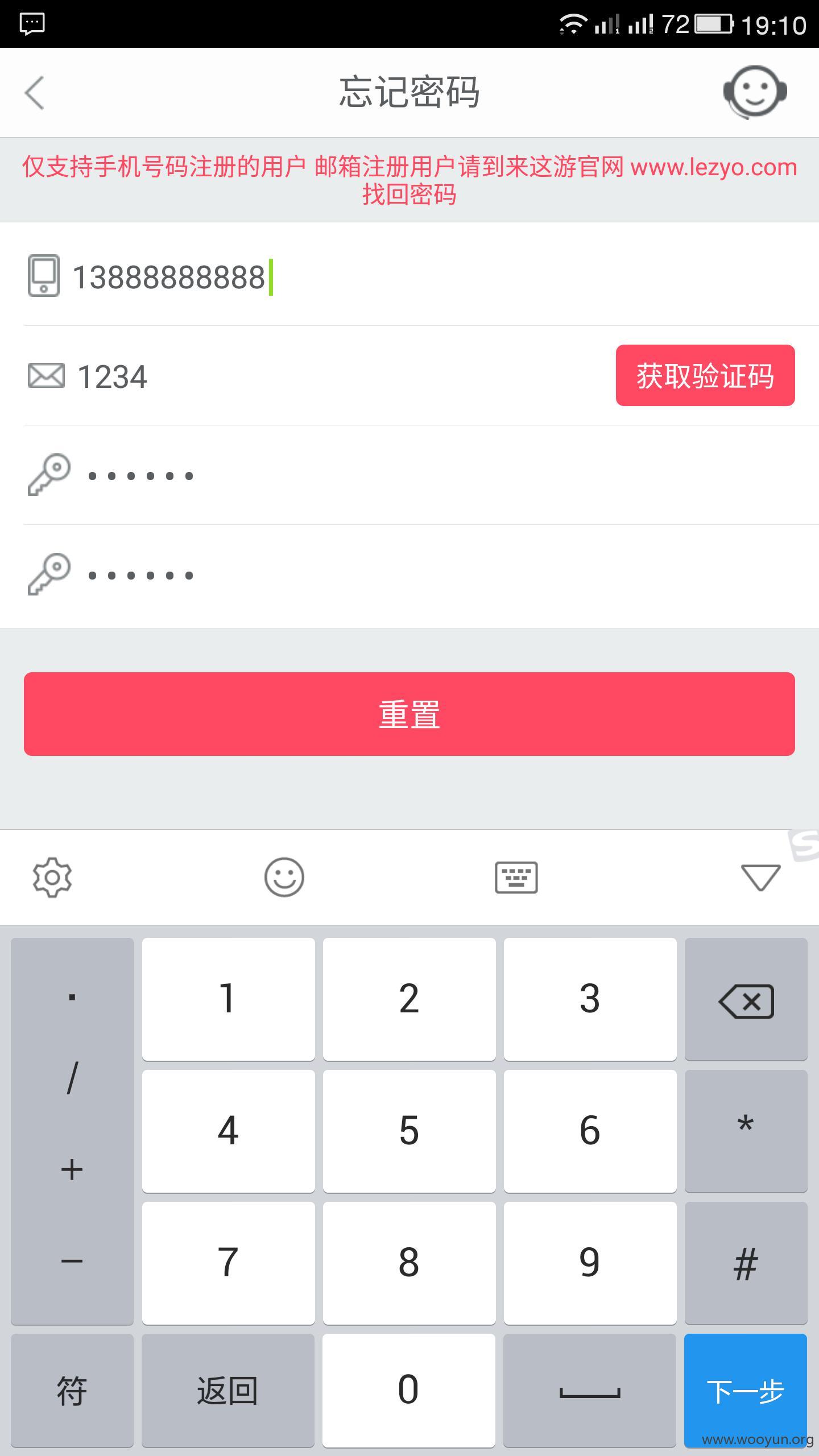Tap the blue 下一步 key
Screen dimensions: 819x1456
746,1390
